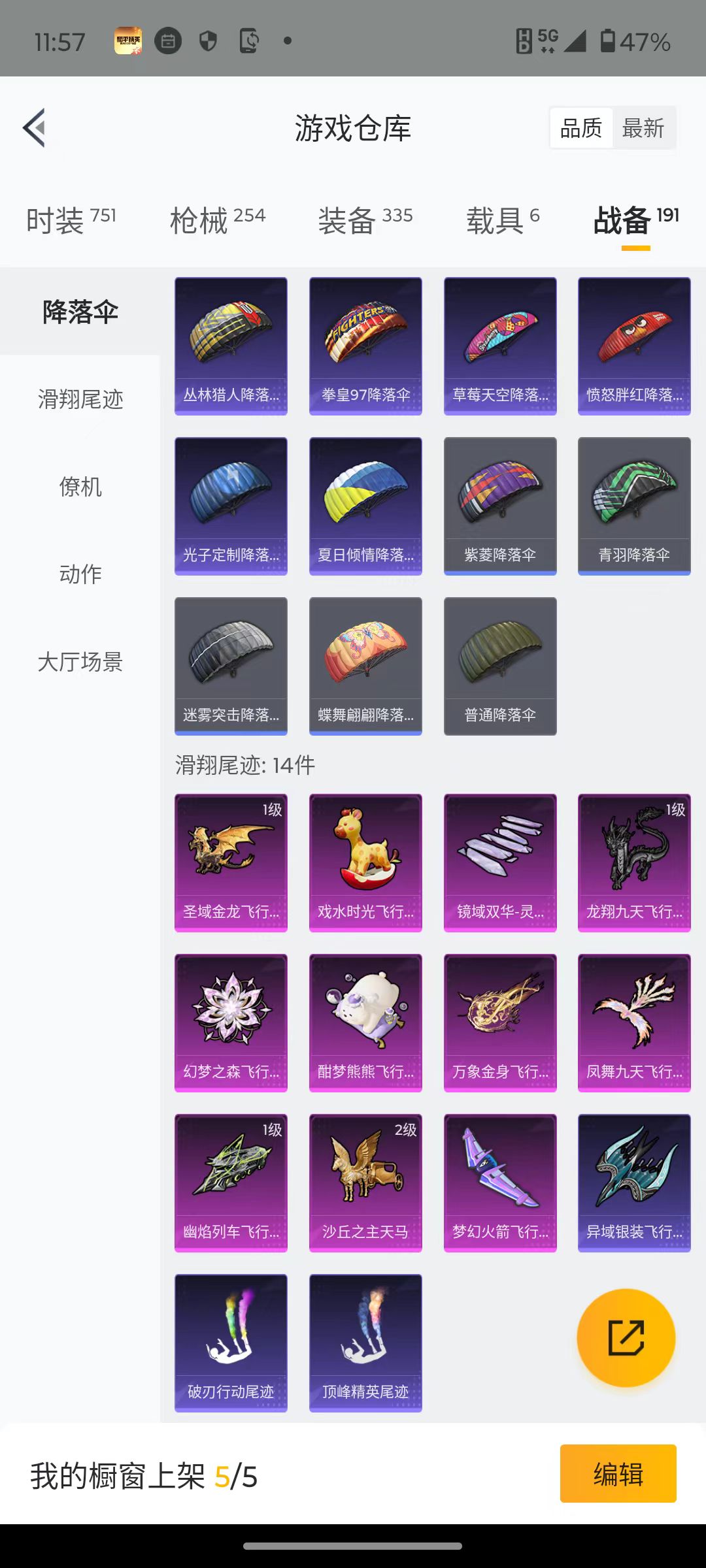Image resolution: width=706 pixels, height=1568 pixels.
Task: View the 青羽降落伞 parachute
Action: [x=634, y=506]
